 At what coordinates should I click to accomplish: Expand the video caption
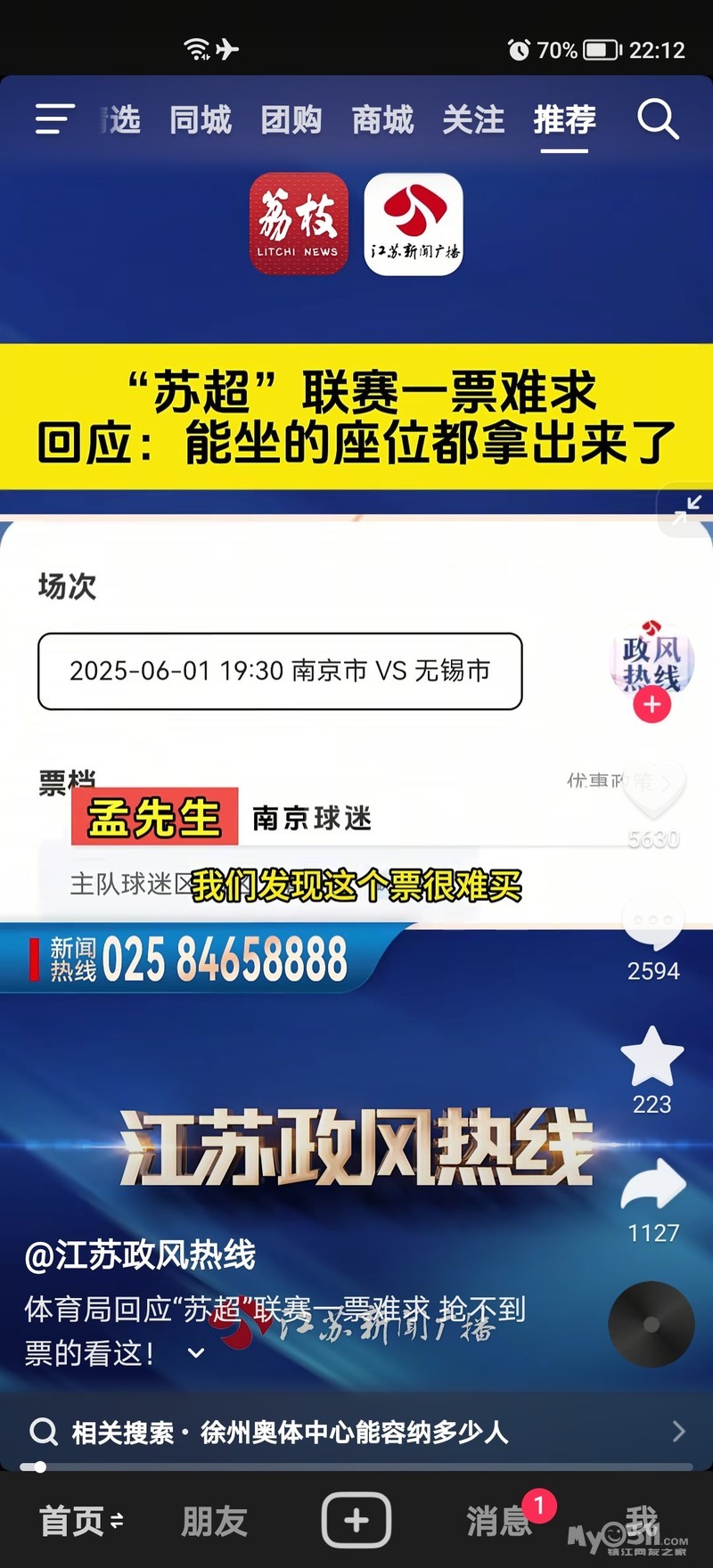tap(196, 1353)
